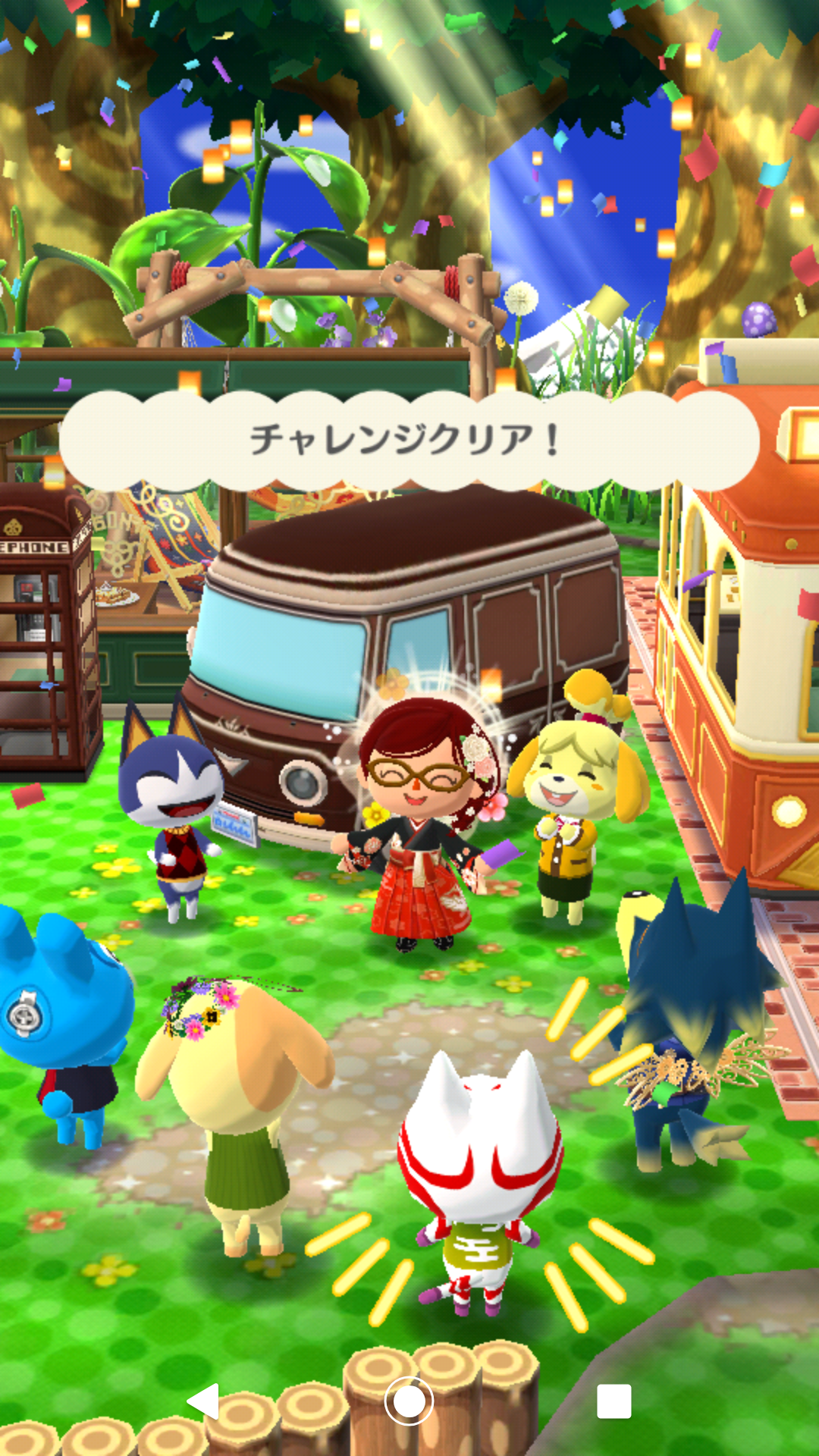
Task: Open recent apps with the square button
Action: click(613, 1401)
